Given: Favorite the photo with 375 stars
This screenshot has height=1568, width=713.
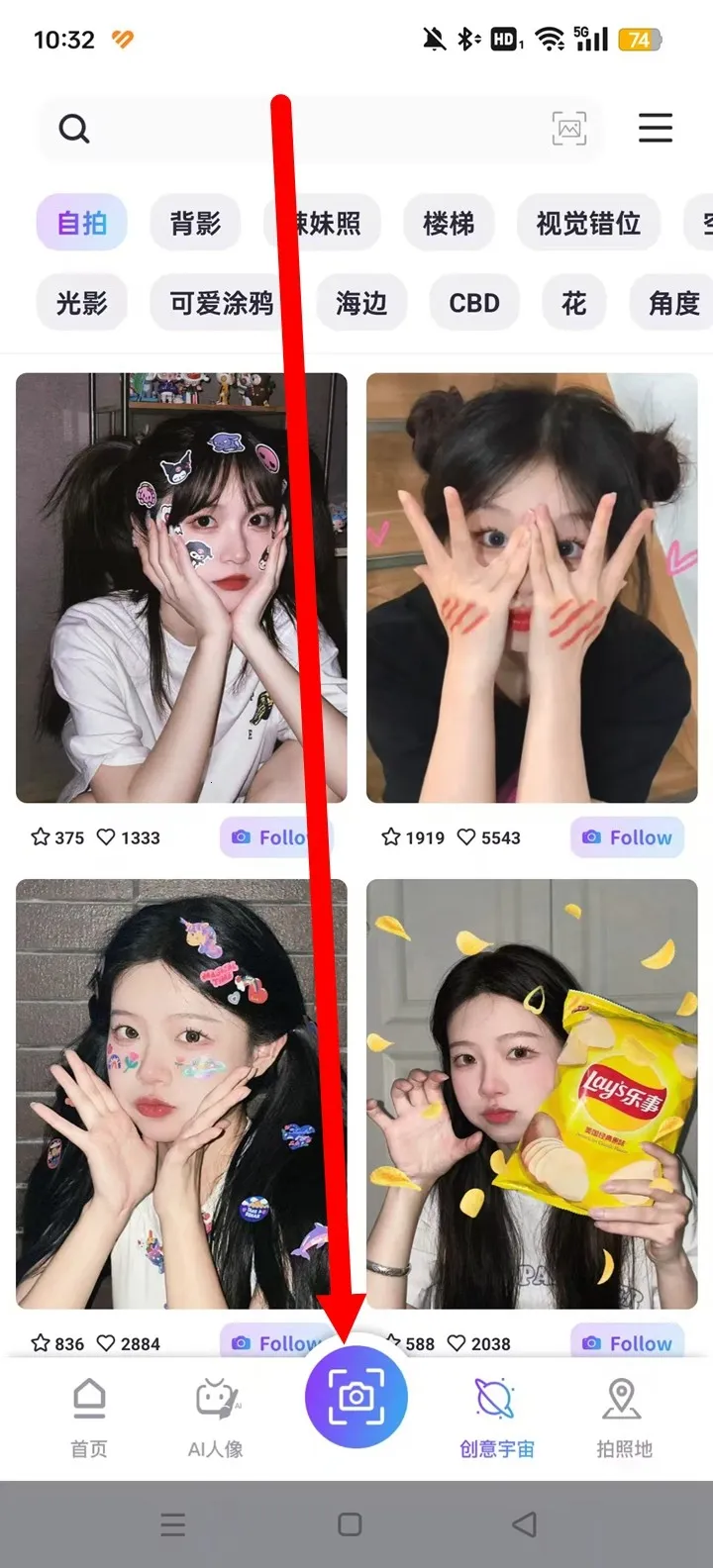Looking at the screenshot, I should [x=41, y=837].
